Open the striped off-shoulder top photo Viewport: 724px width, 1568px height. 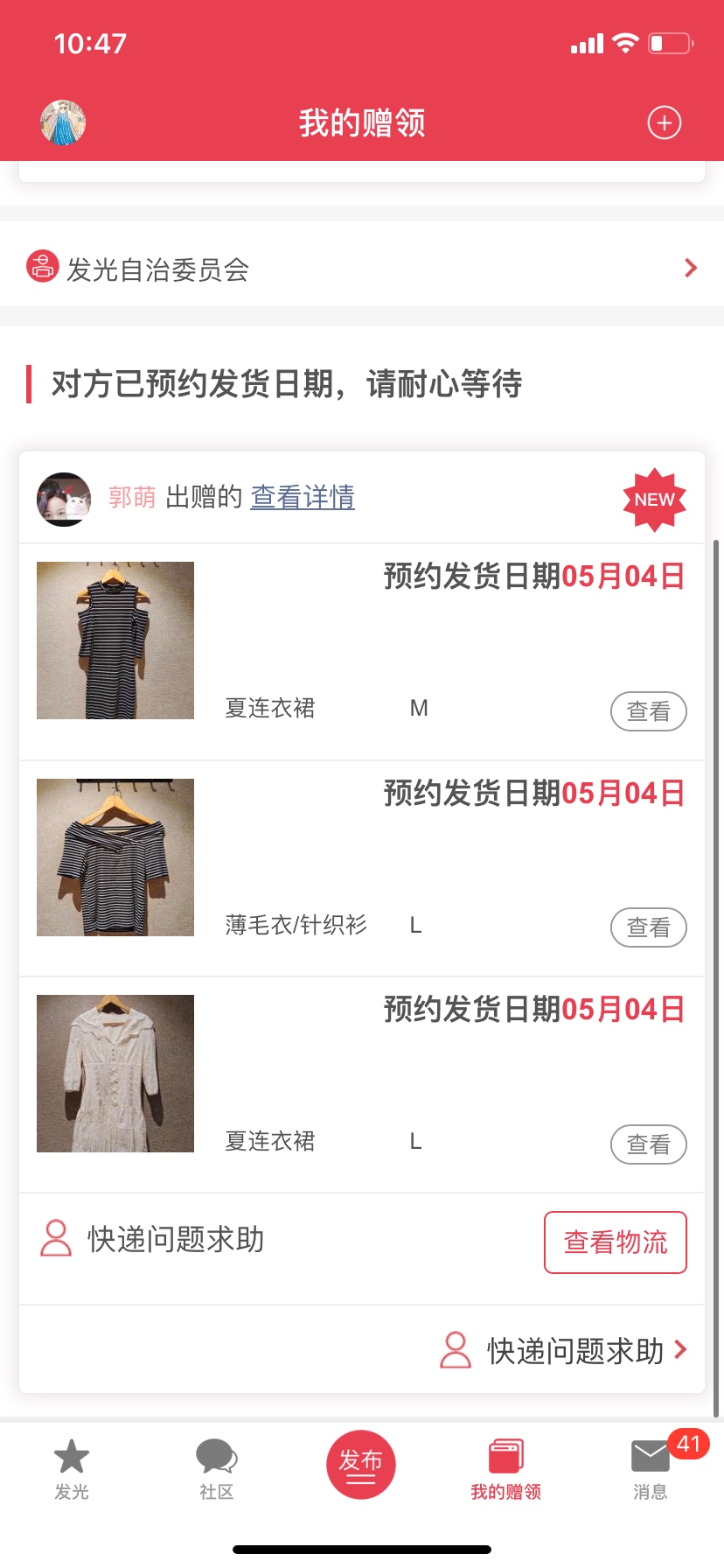coord(115,857)
